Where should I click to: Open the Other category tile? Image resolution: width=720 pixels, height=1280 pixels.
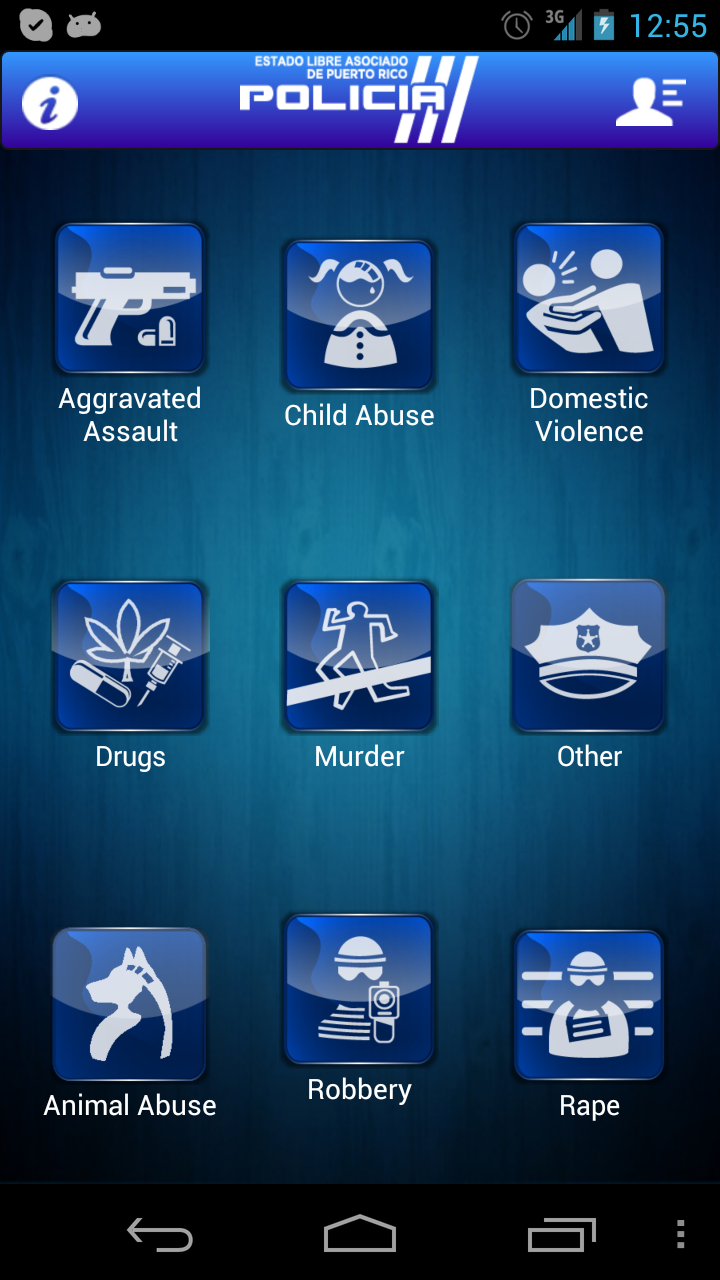coord(589,656)
